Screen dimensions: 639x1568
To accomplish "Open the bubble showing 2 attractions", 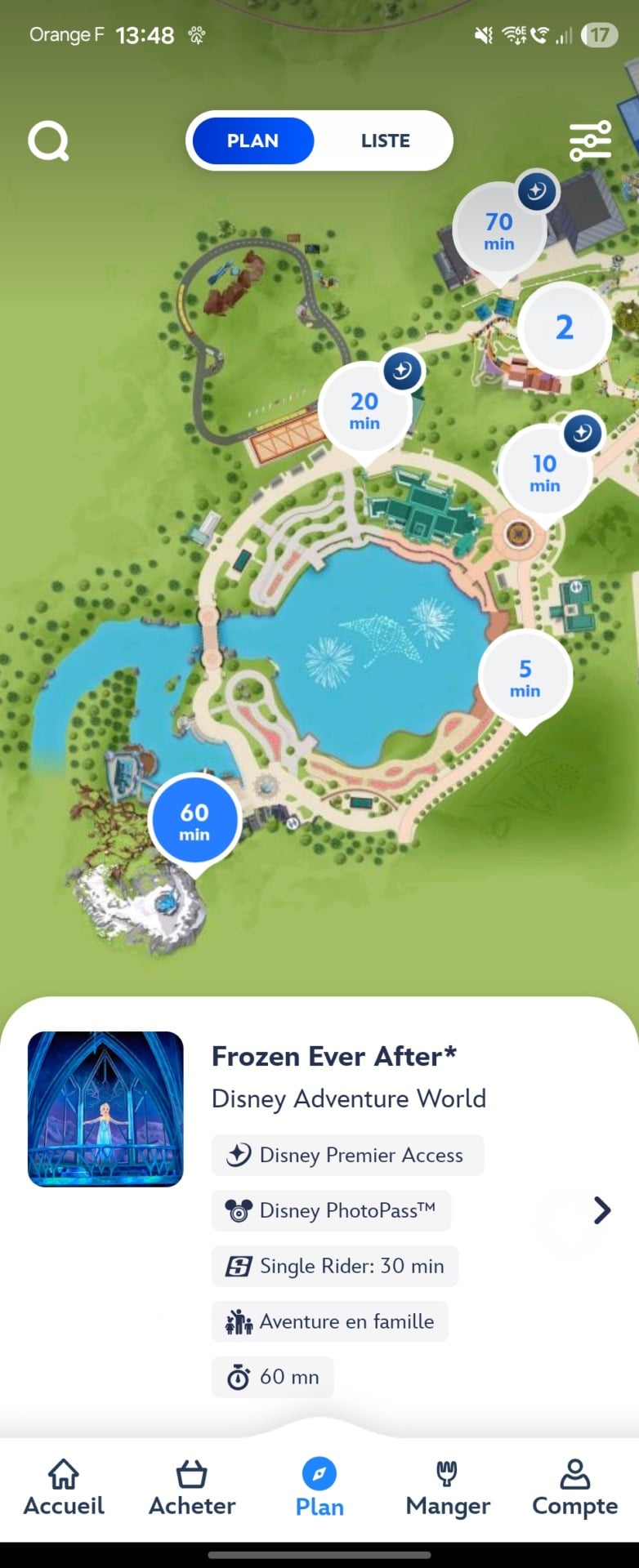I will click(563, 327).
